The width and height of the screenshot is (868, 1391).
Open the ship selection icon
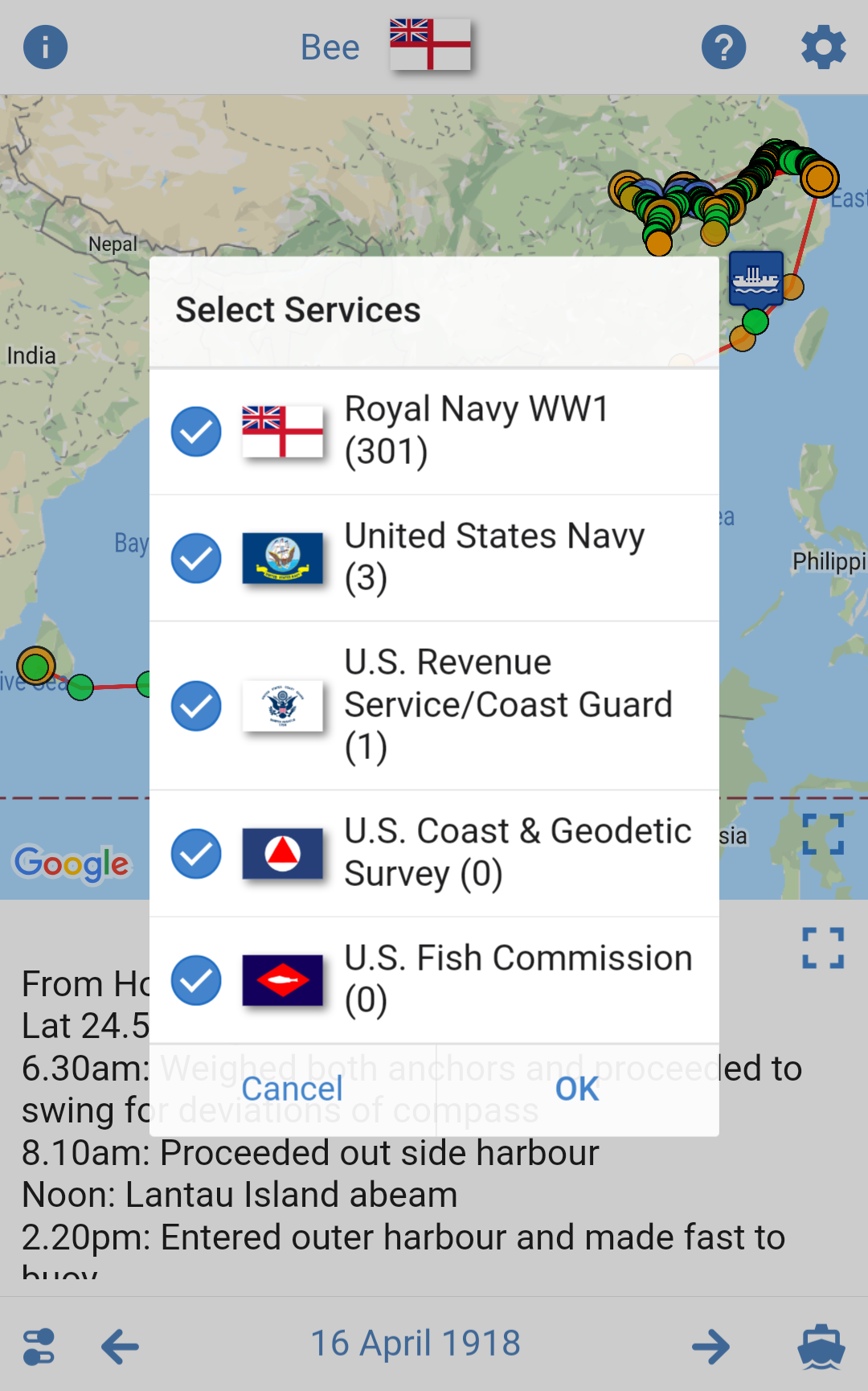(821, 1346)
